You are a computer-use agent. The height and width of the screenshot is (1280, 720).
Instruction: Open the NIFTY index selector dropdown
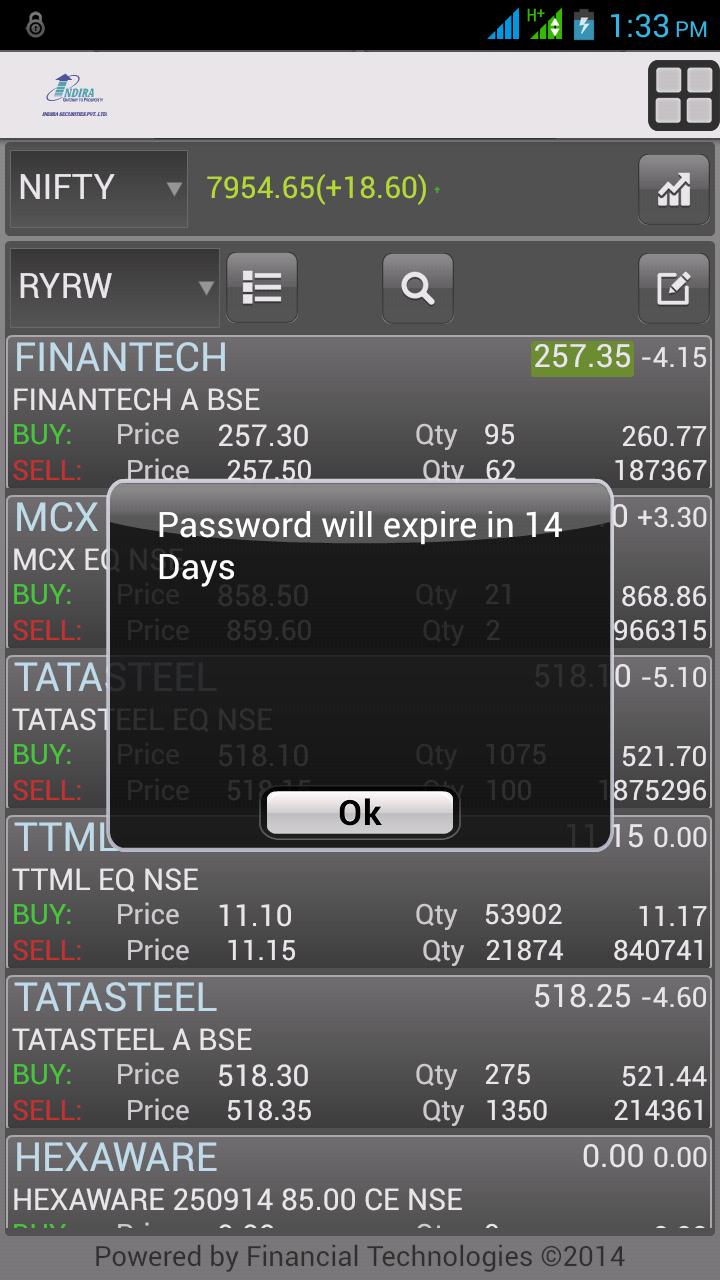pos(97,189)
